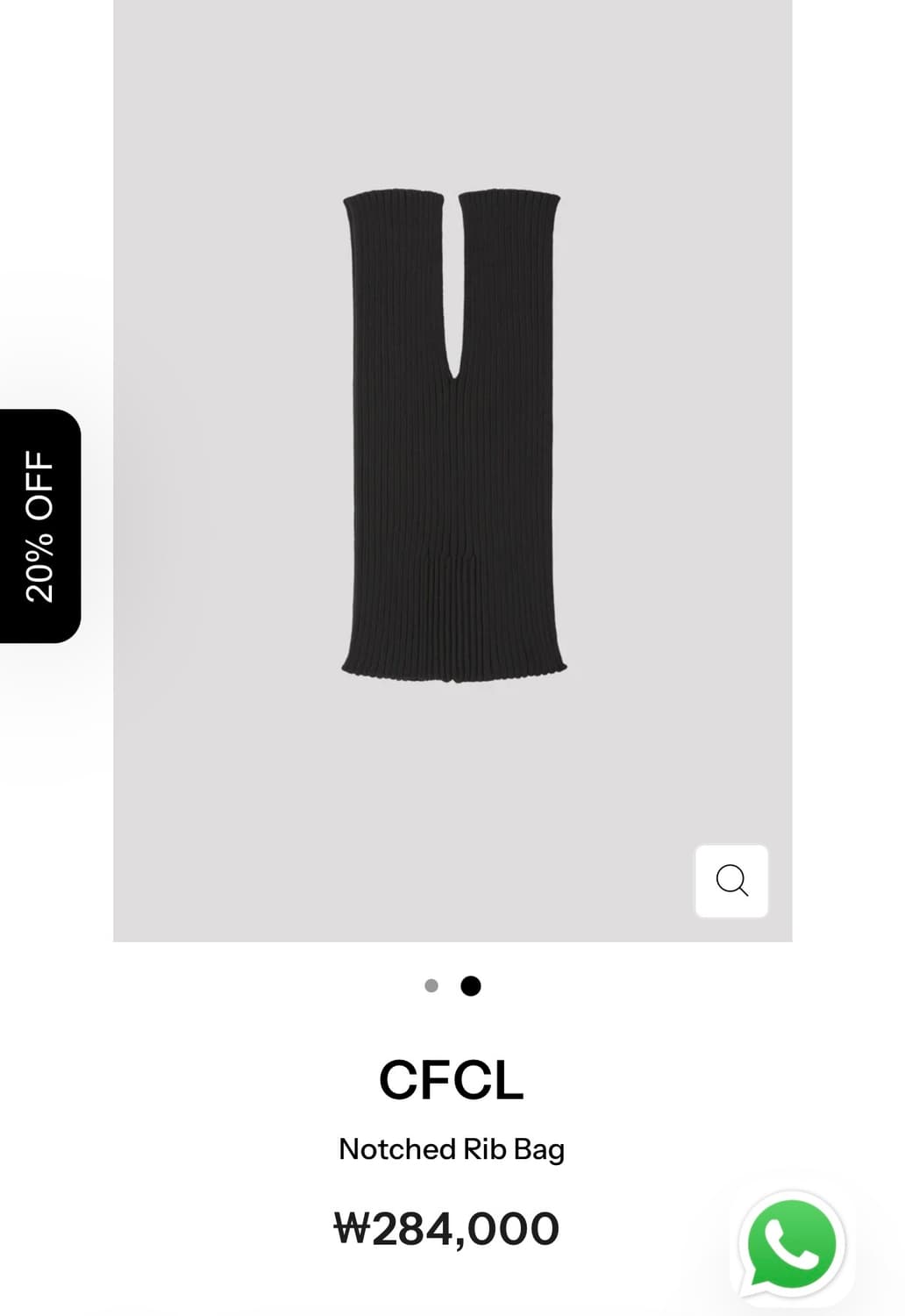Click the active black pagination dot
The height and width of the screenshot is (1316, 905).
coord(472,985)
